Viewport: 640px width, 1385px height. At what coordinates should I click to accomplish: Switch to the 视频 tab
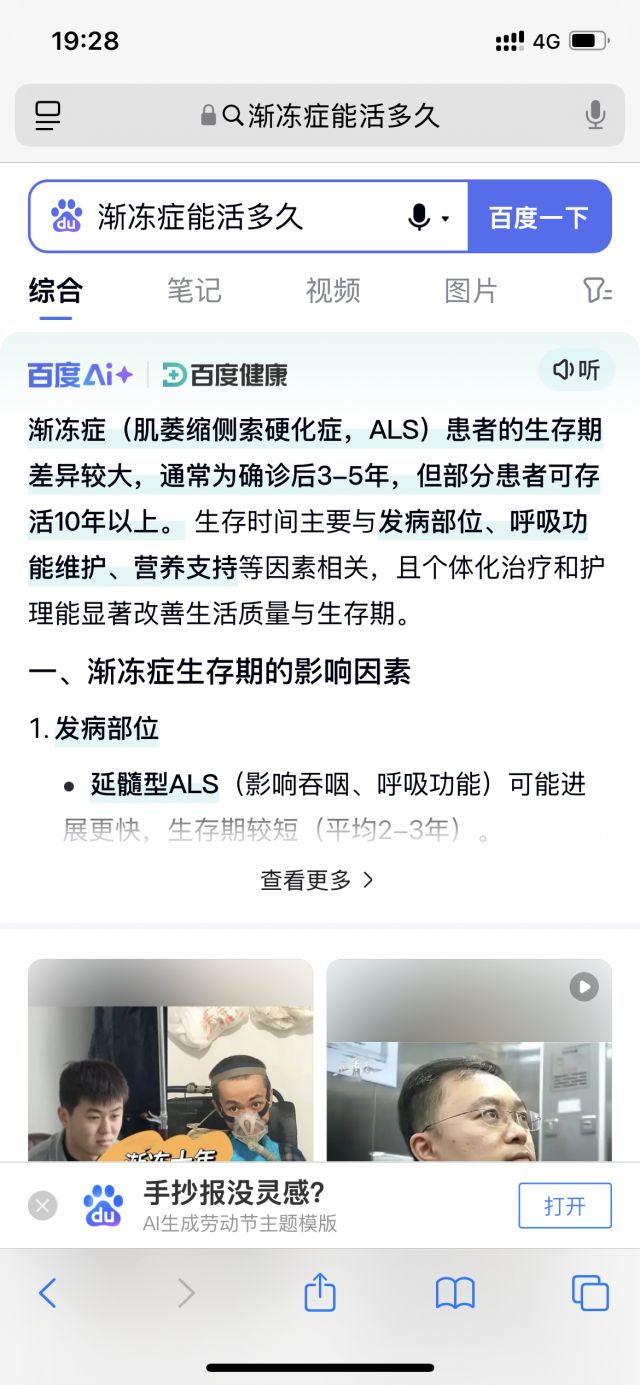click(333, 291)
